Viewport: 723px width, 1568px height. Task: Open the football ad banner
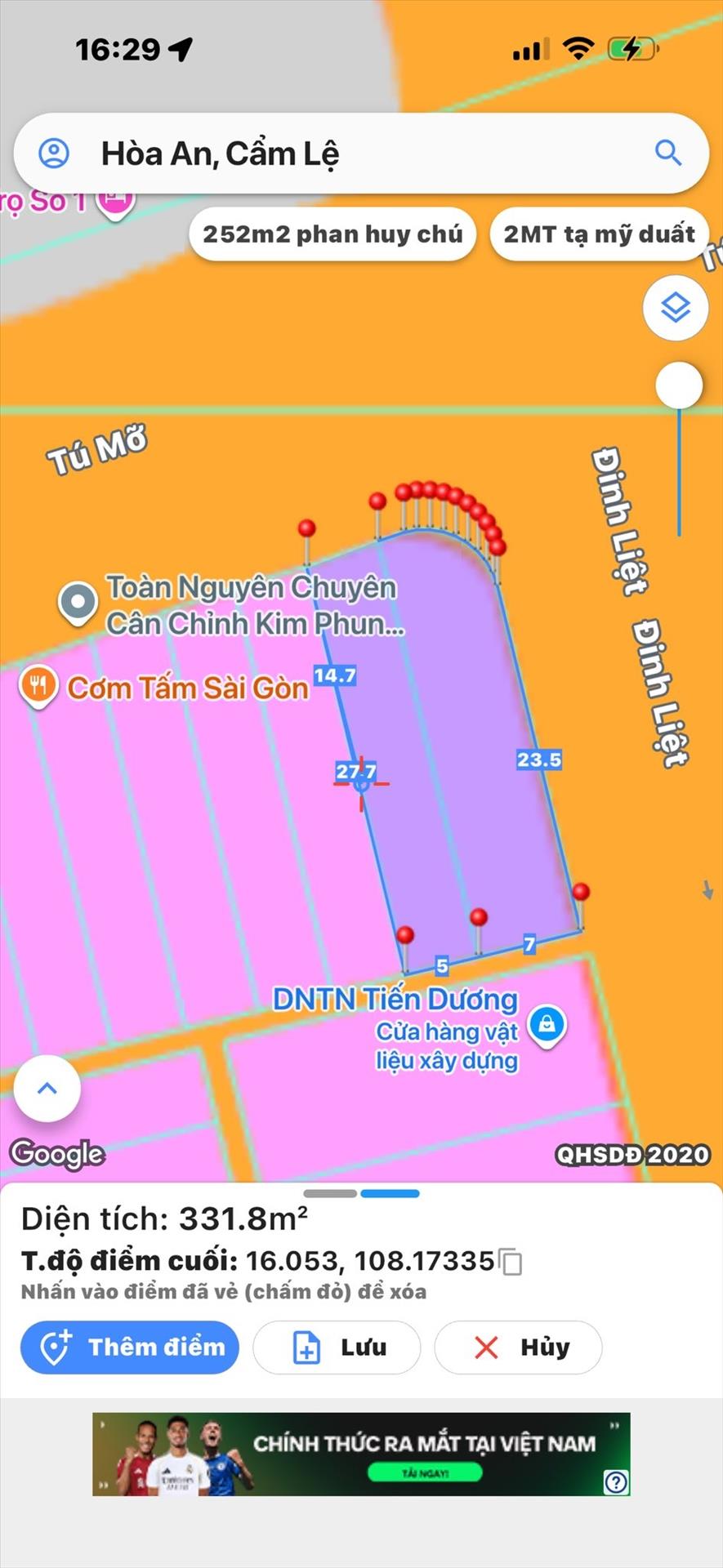coord(359,1454)
